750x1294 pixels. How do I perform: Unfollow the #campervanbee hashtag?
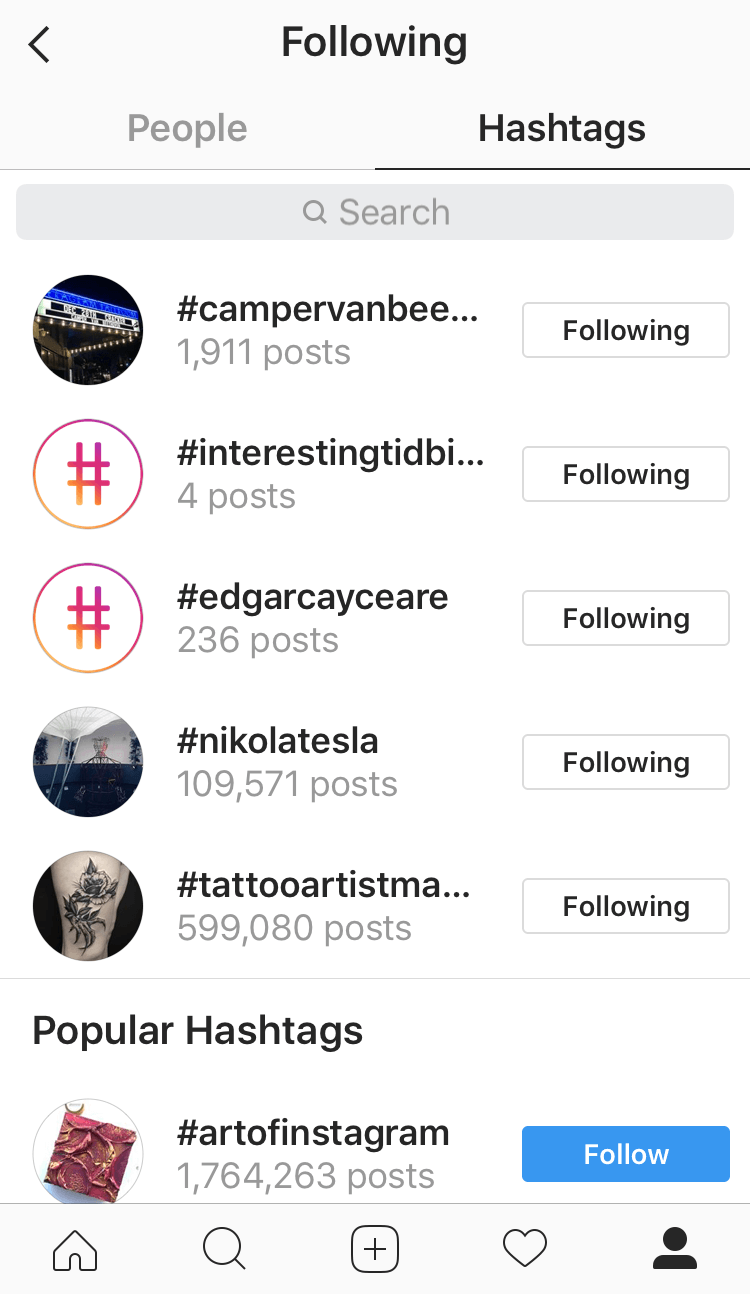click(x=625, y=330)
